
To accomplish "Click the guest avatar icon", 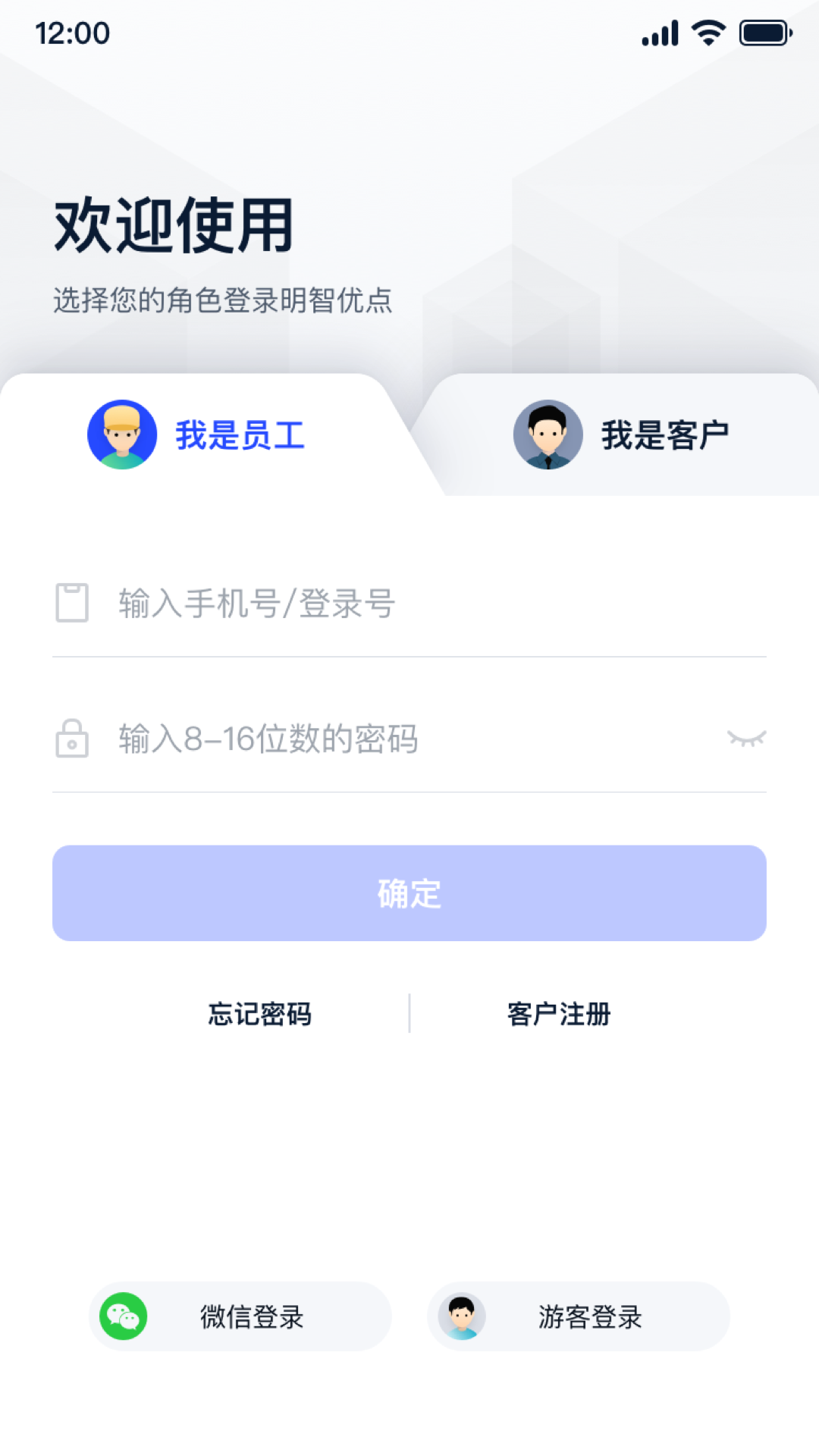I will point(463,1317).
